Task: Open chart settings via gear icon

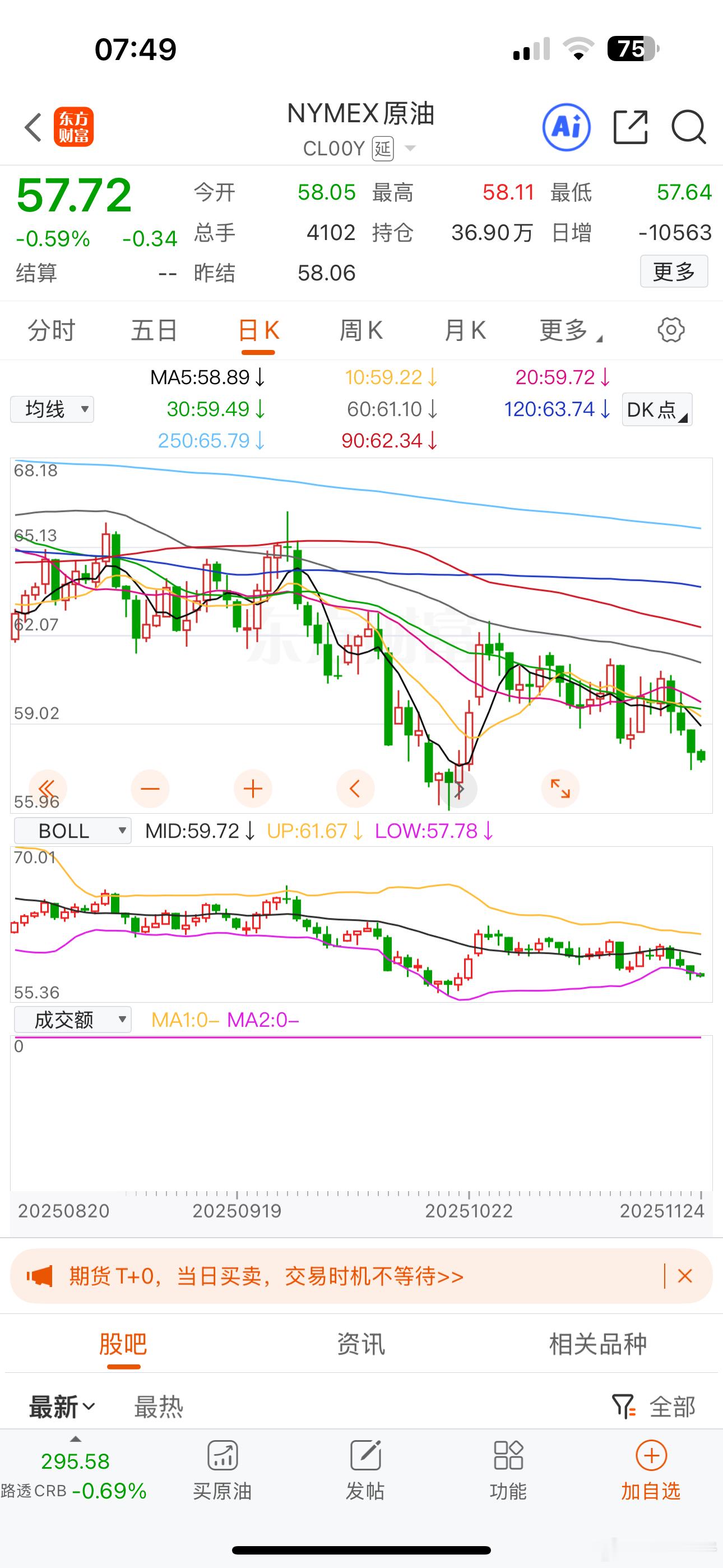Action: pos(670,330)
